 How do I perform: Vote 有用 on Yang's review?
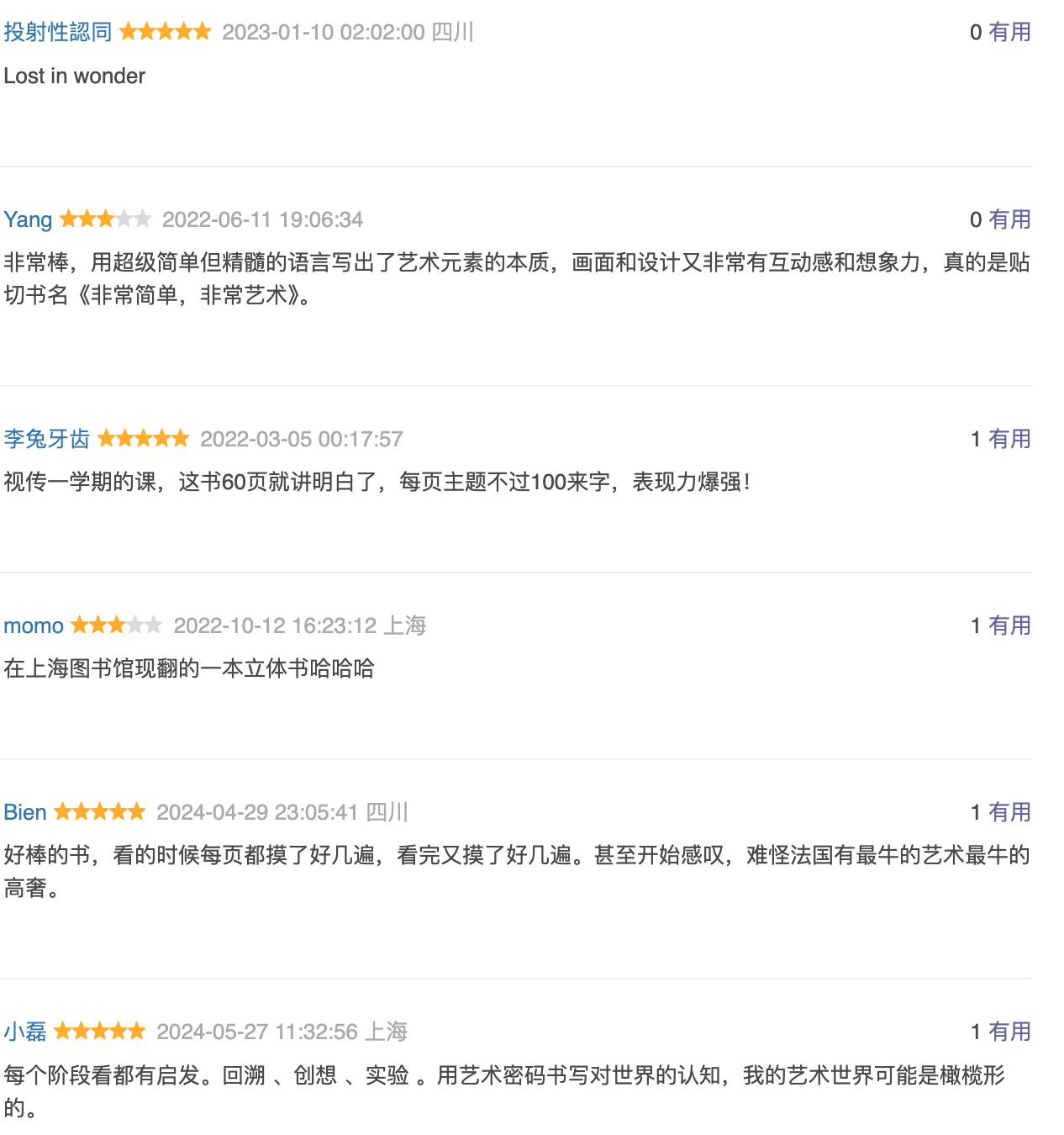[x=1009, y=219]
